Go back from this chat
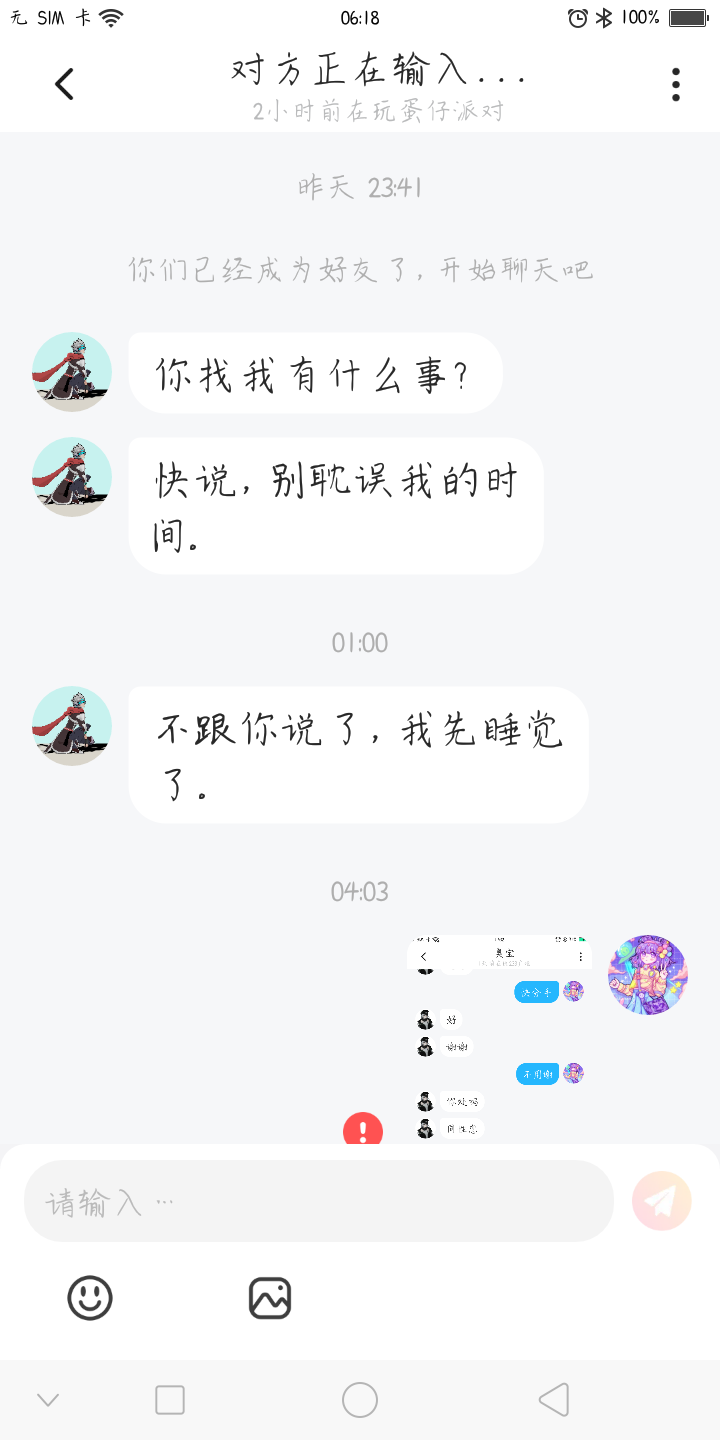 [65, 84]
